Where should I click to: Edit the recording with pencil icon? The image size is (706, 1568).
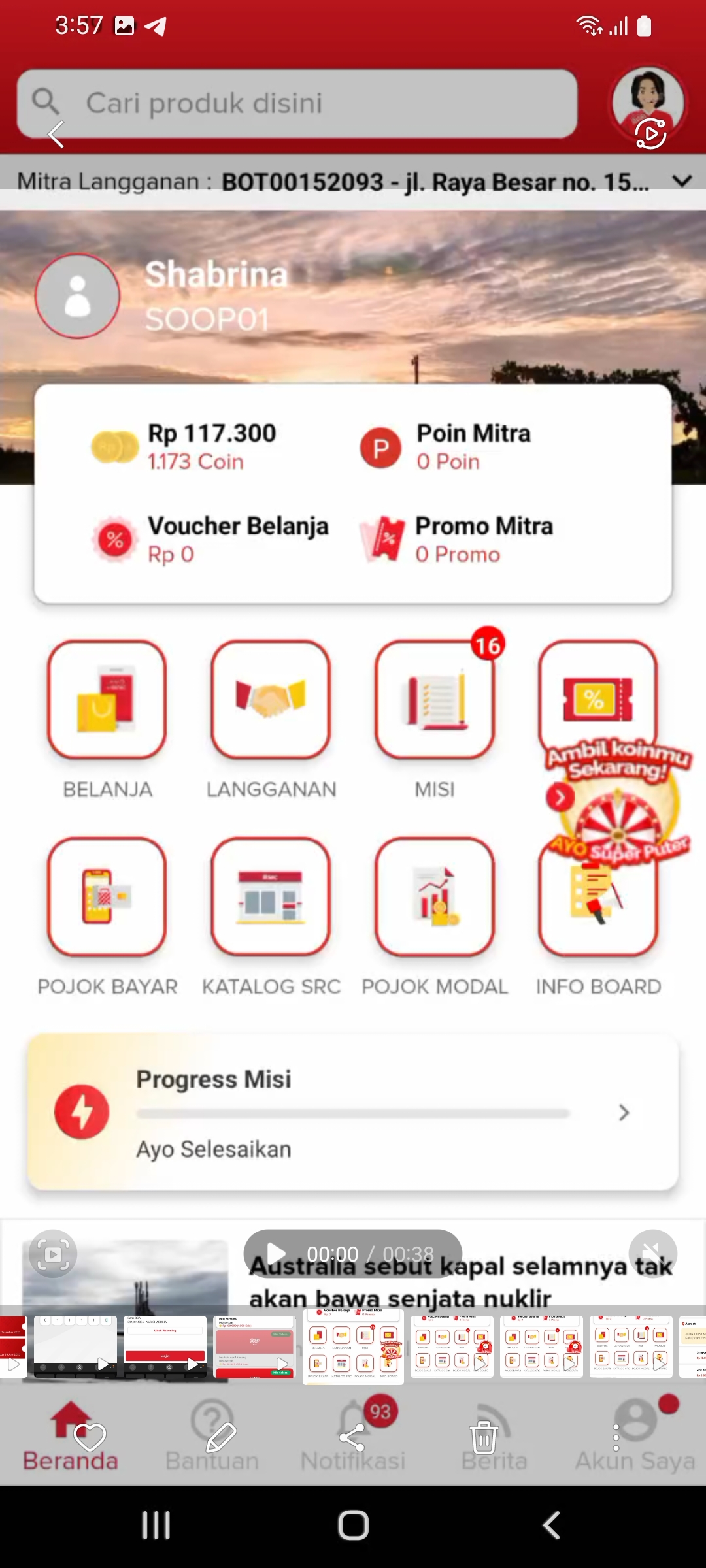221,1437
